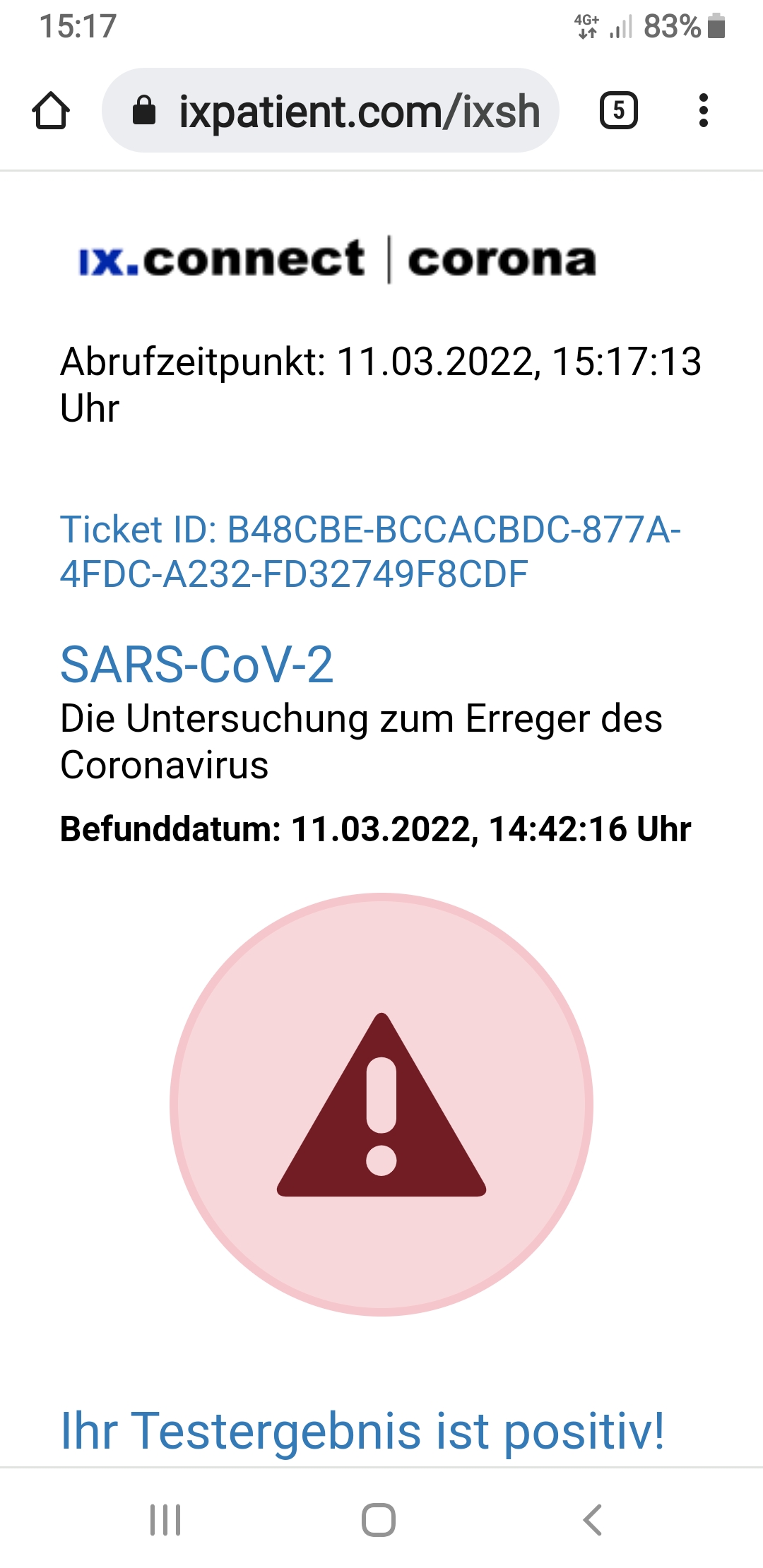Tap the ixpatient.com address bar
The height and width of the screenshot is (1568, 763).
331,111
